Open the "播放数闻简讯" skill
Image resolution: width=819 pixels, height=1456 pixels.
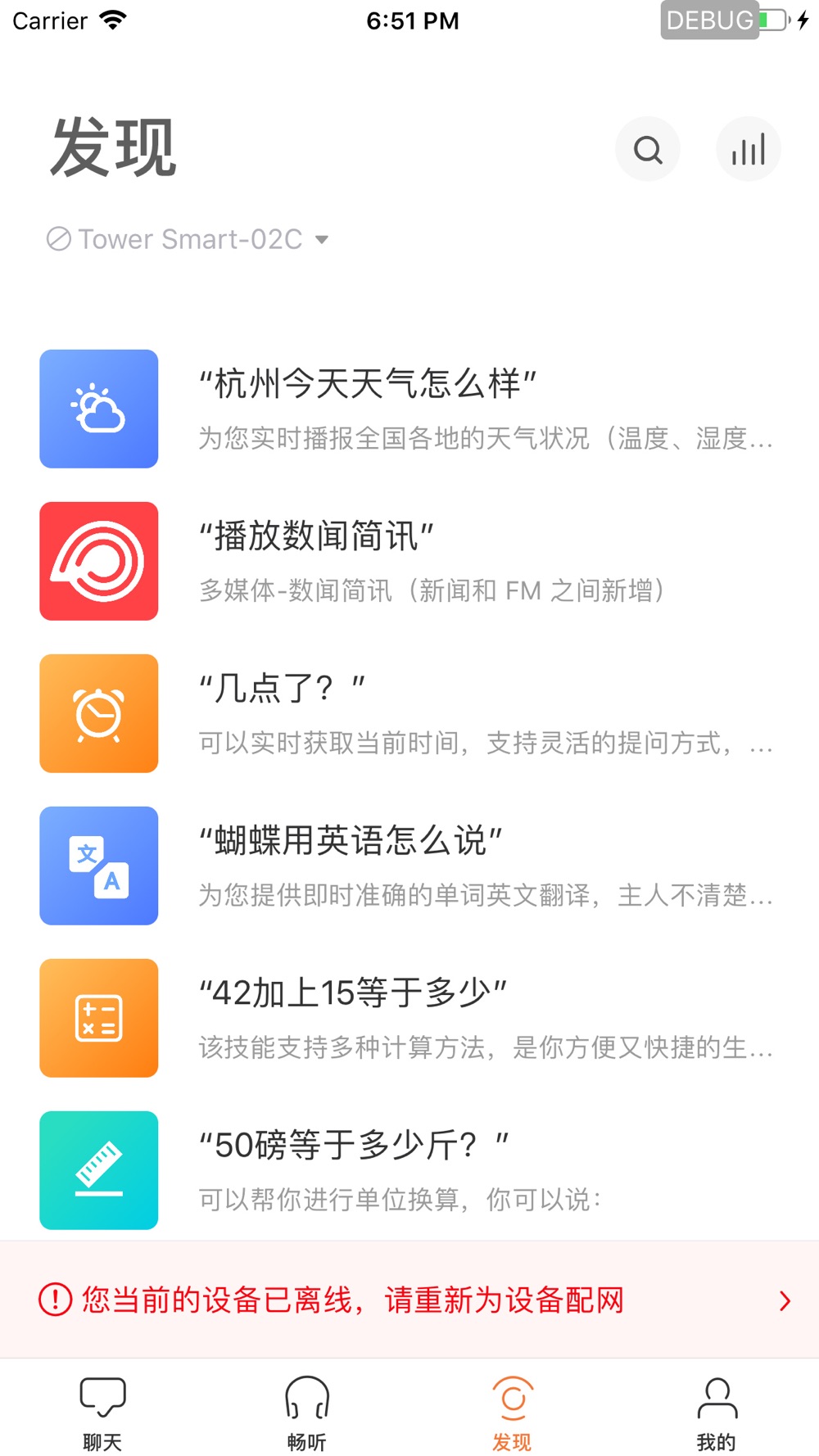409,561
